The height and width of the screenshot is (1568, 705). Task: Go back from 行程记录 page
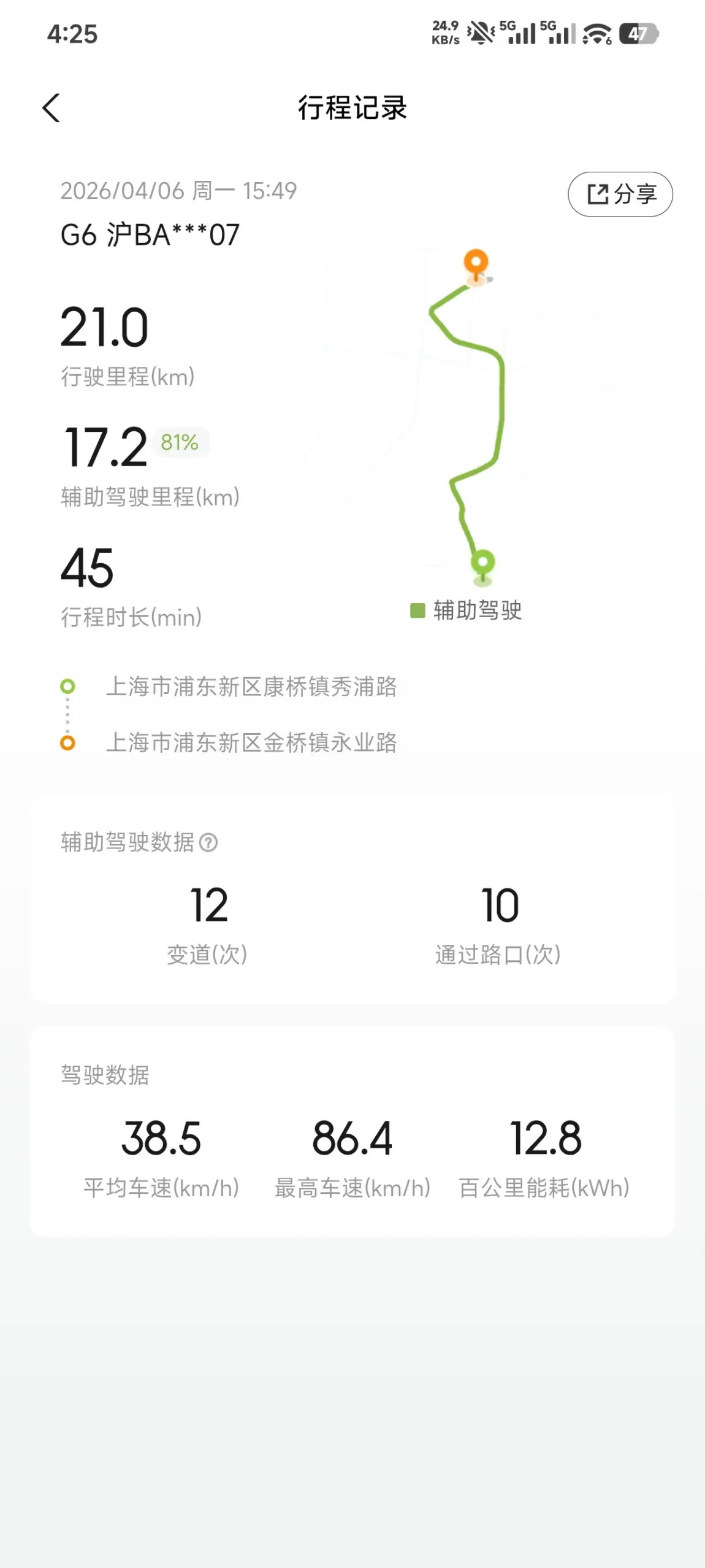tap(51, 108)
